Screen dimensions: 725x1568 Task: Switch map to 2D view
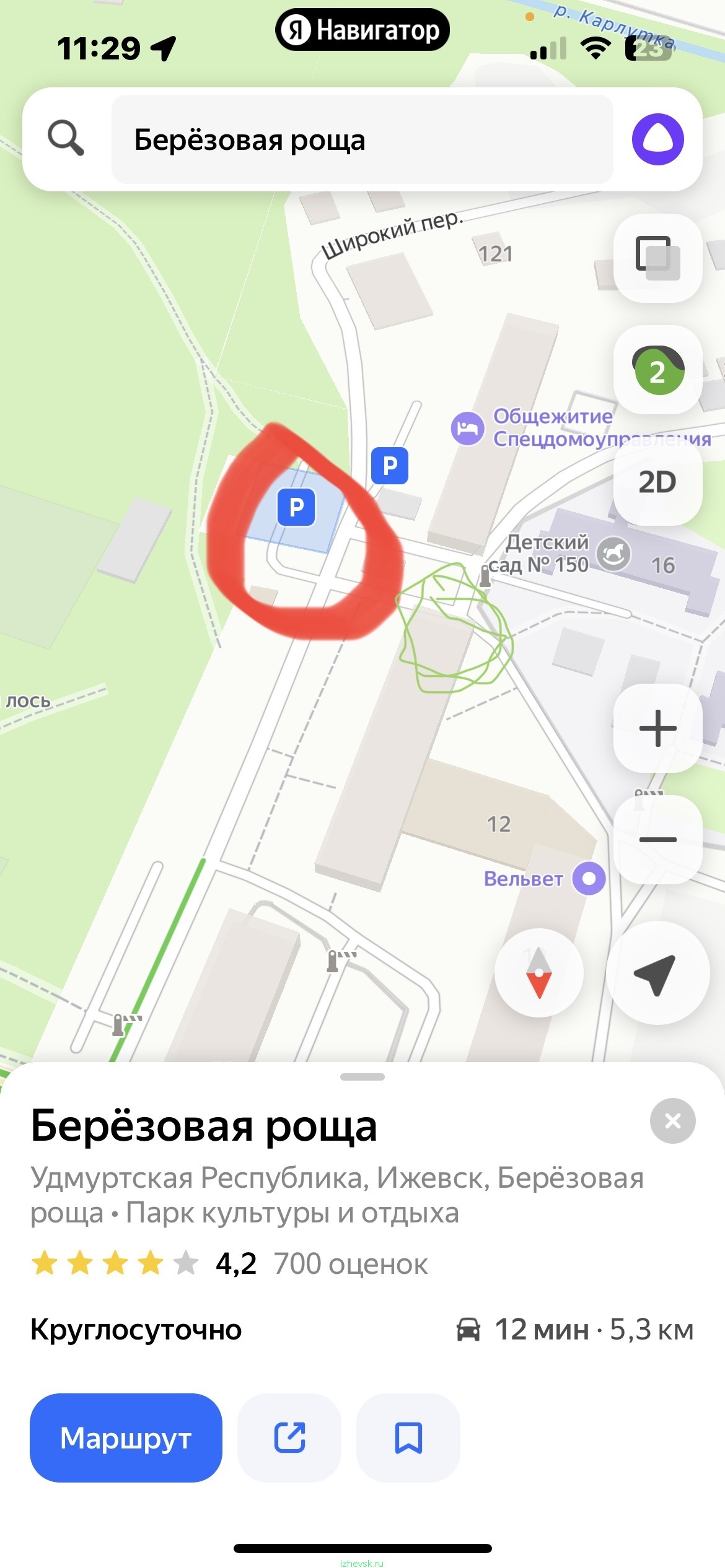point(657,482)
